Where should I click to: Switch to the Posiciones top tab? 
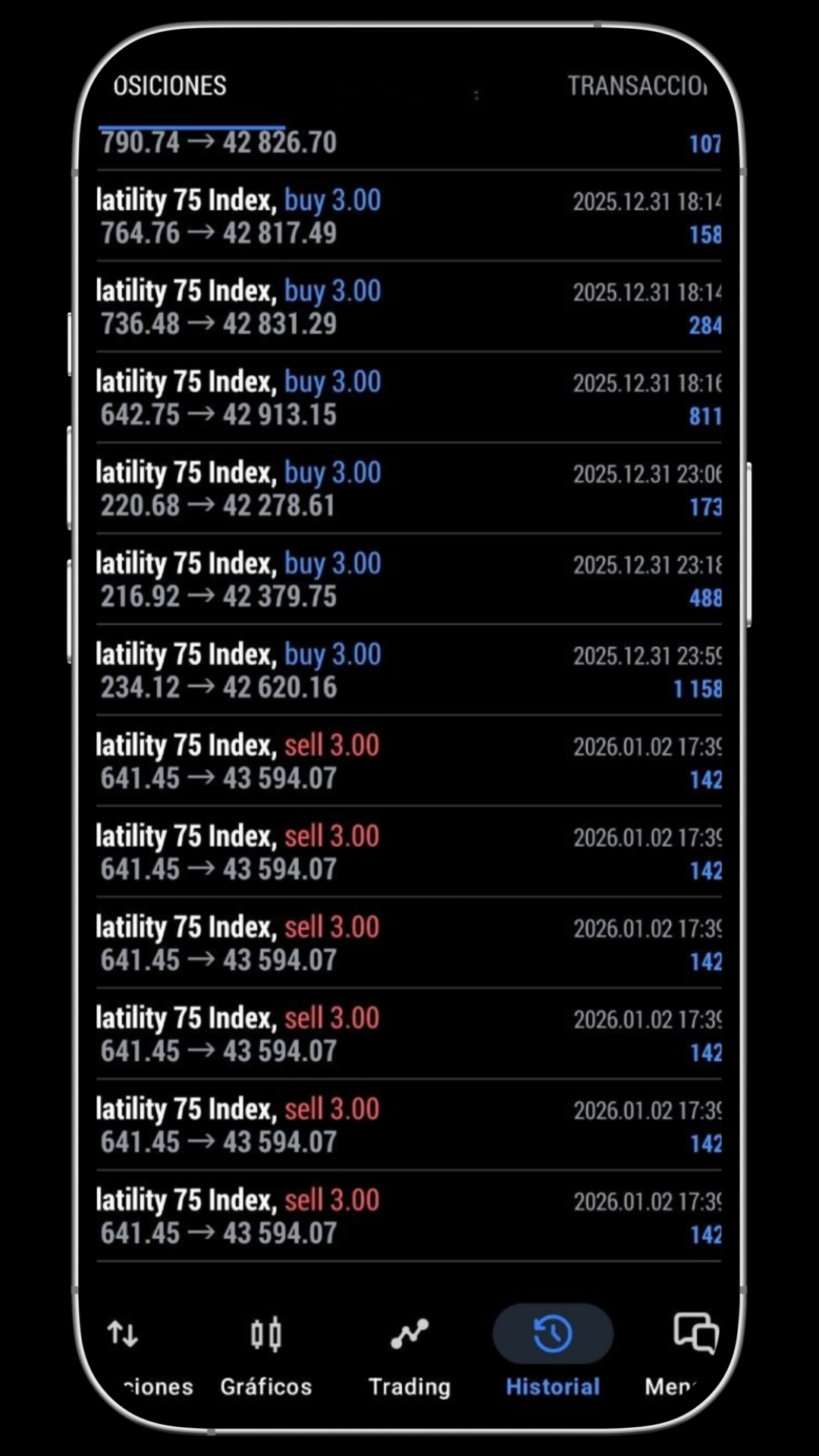[170, 86]
